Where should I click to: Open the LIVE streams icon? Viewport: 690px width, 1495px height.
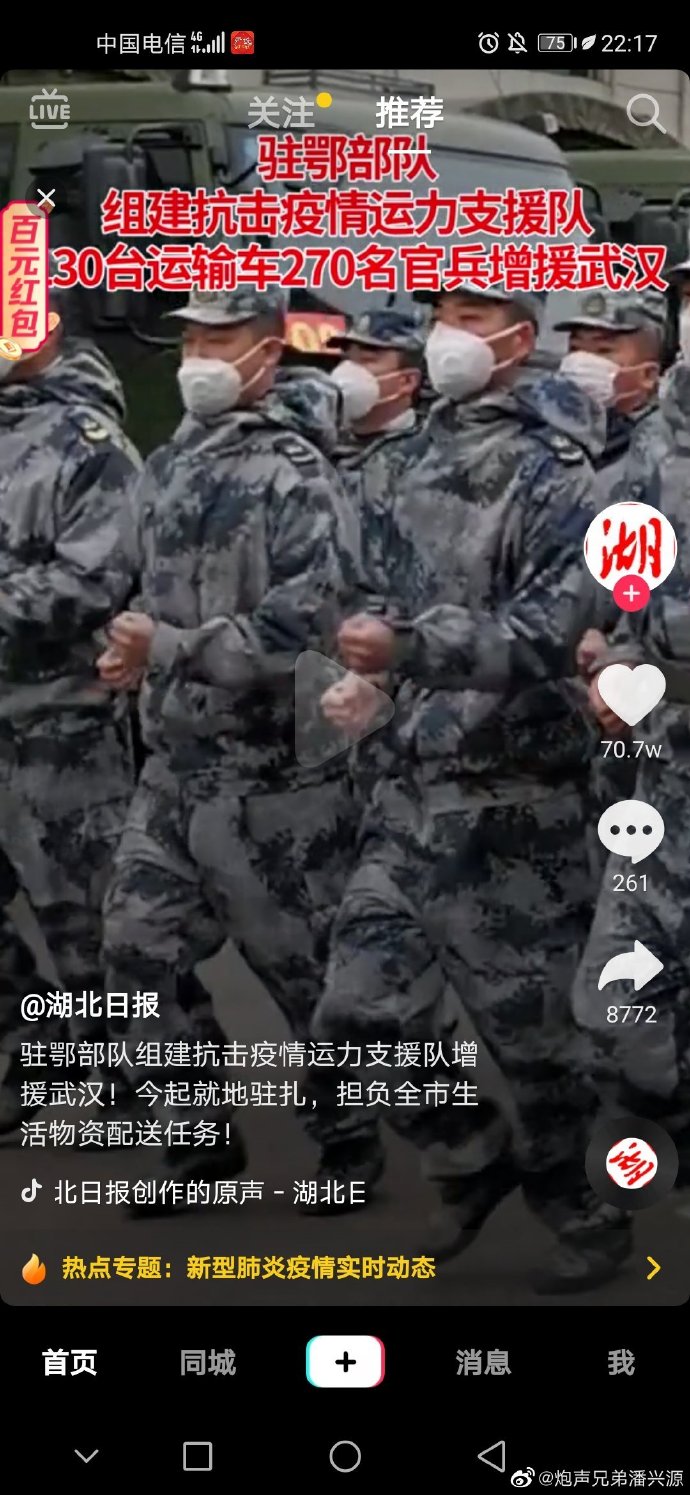[x=49, y=109]
